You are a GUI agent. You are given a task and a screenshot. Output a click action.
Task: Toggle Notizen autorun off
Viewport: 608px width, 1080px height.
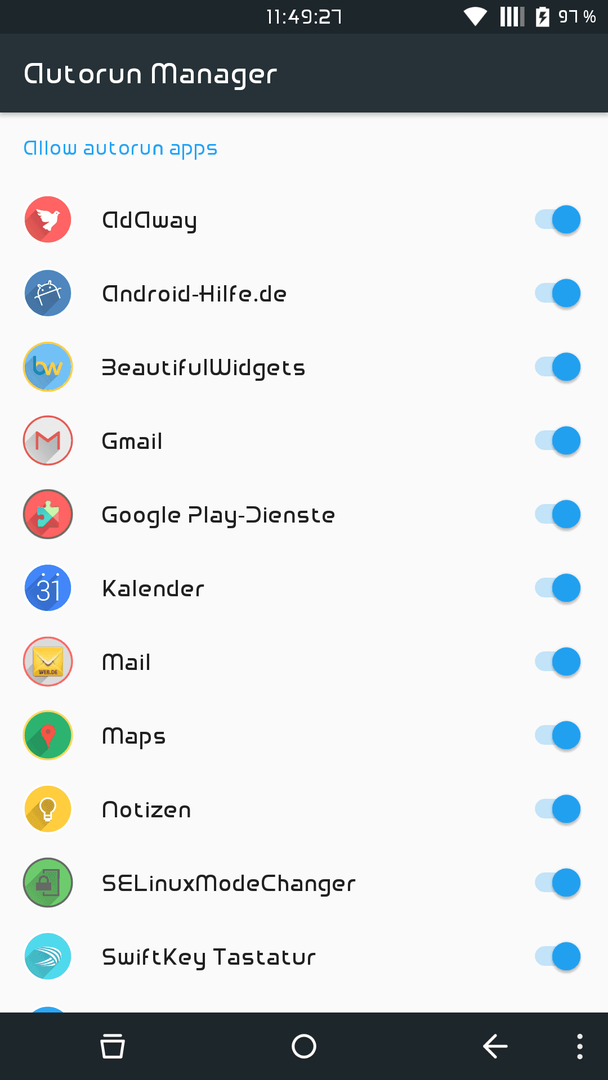[x=558, y=809]
